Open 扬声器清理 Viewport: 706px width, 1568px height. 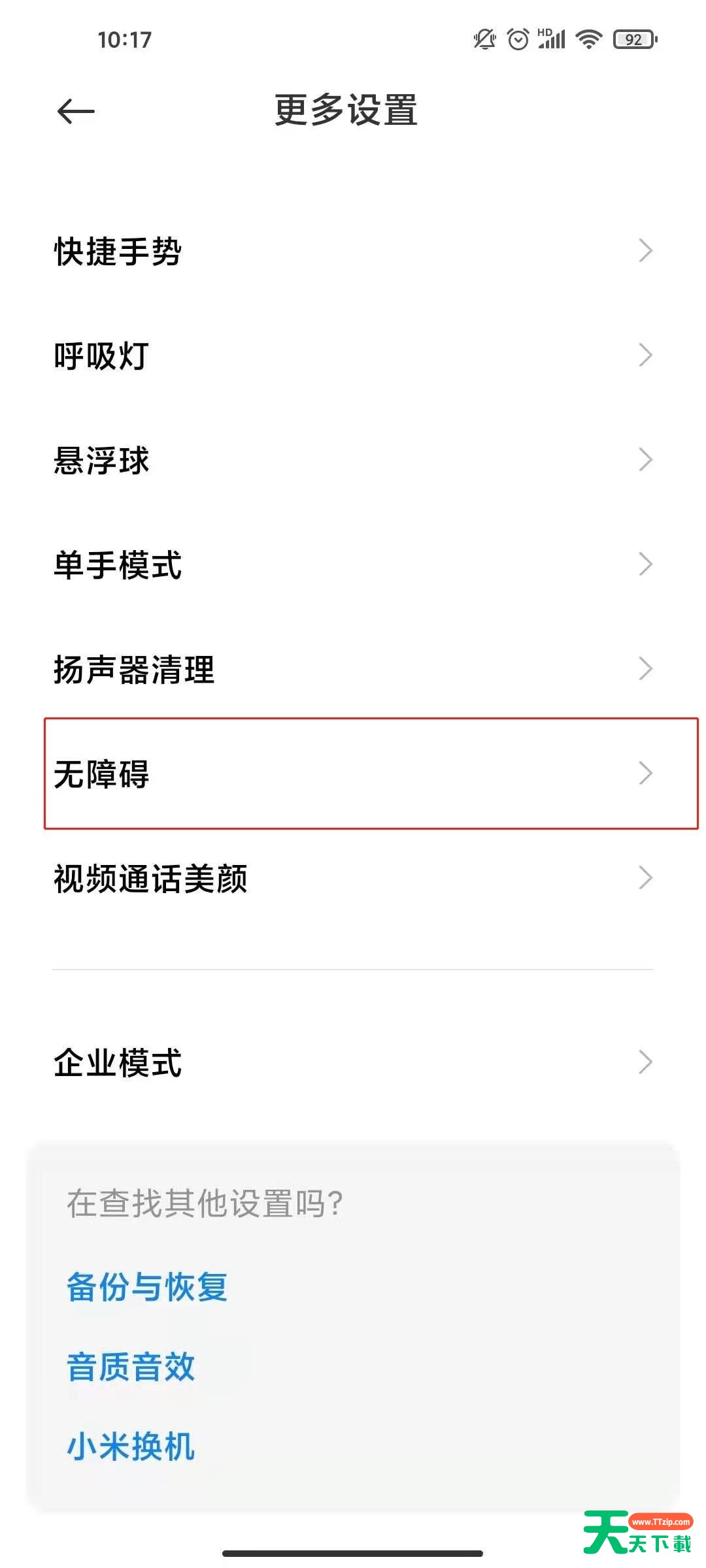pyautogui.click(x=353, y=669)
